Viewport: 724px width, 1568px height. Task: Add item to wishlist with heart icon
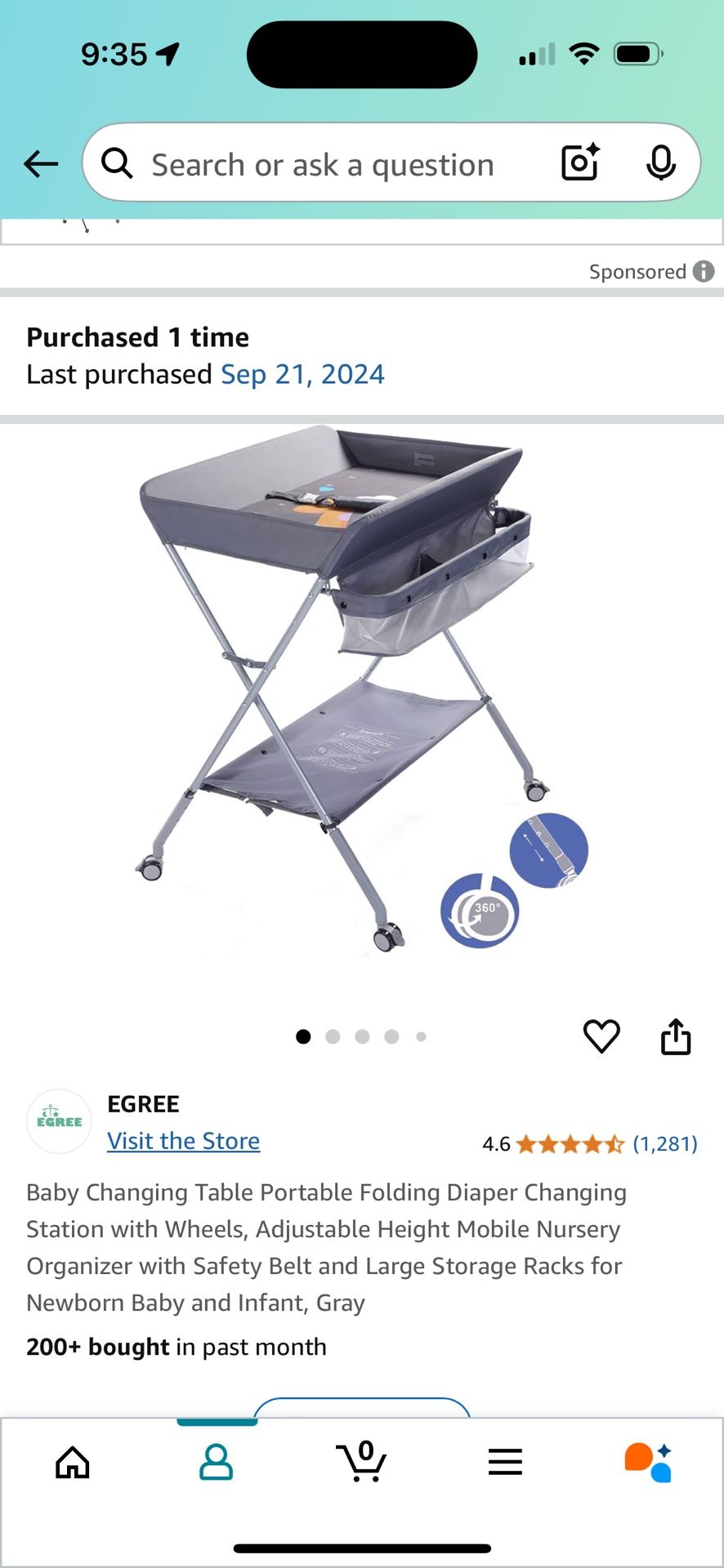click(x=602, y=1036)
